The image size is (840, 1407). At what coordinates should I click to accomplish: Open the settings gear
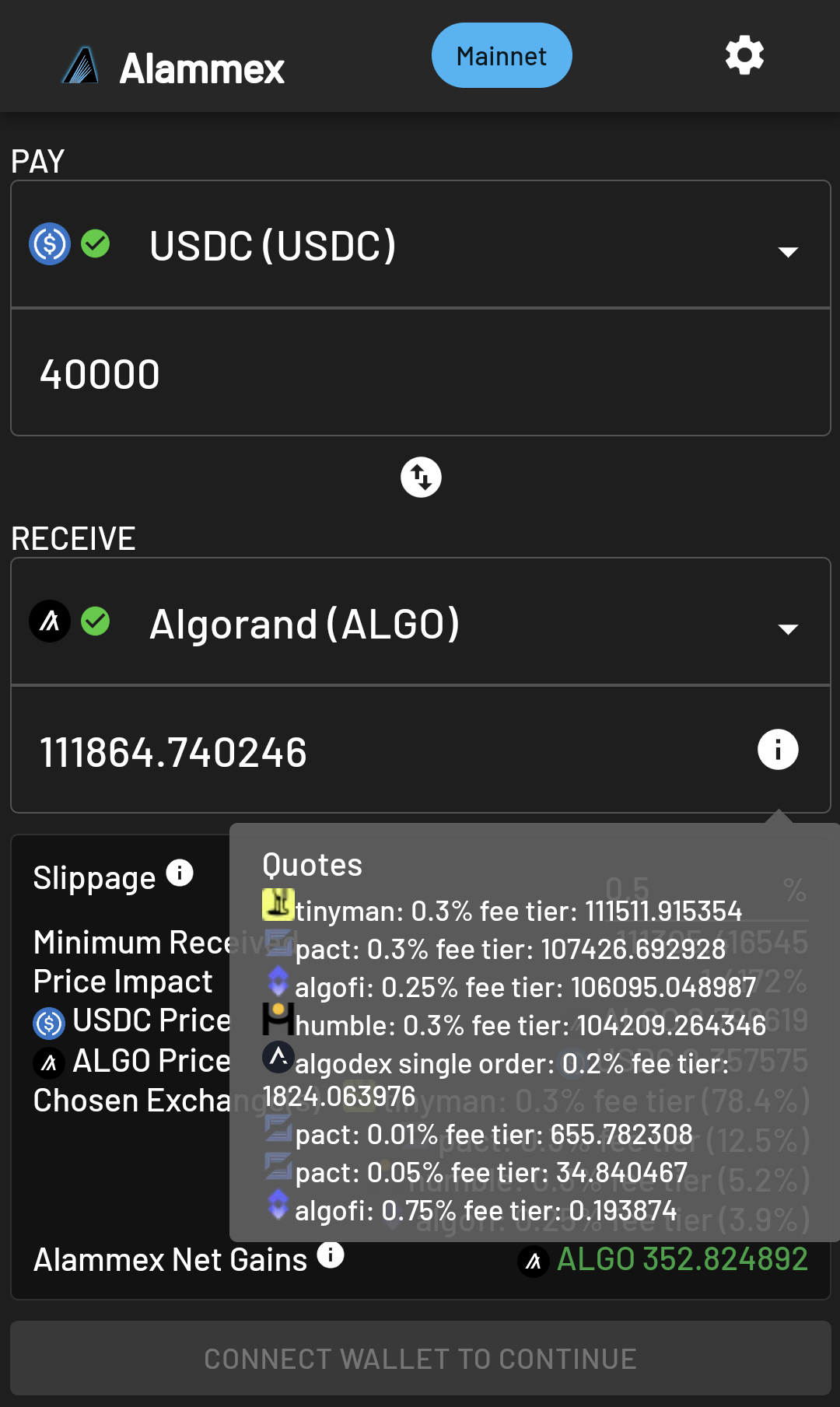coord(744,55)
